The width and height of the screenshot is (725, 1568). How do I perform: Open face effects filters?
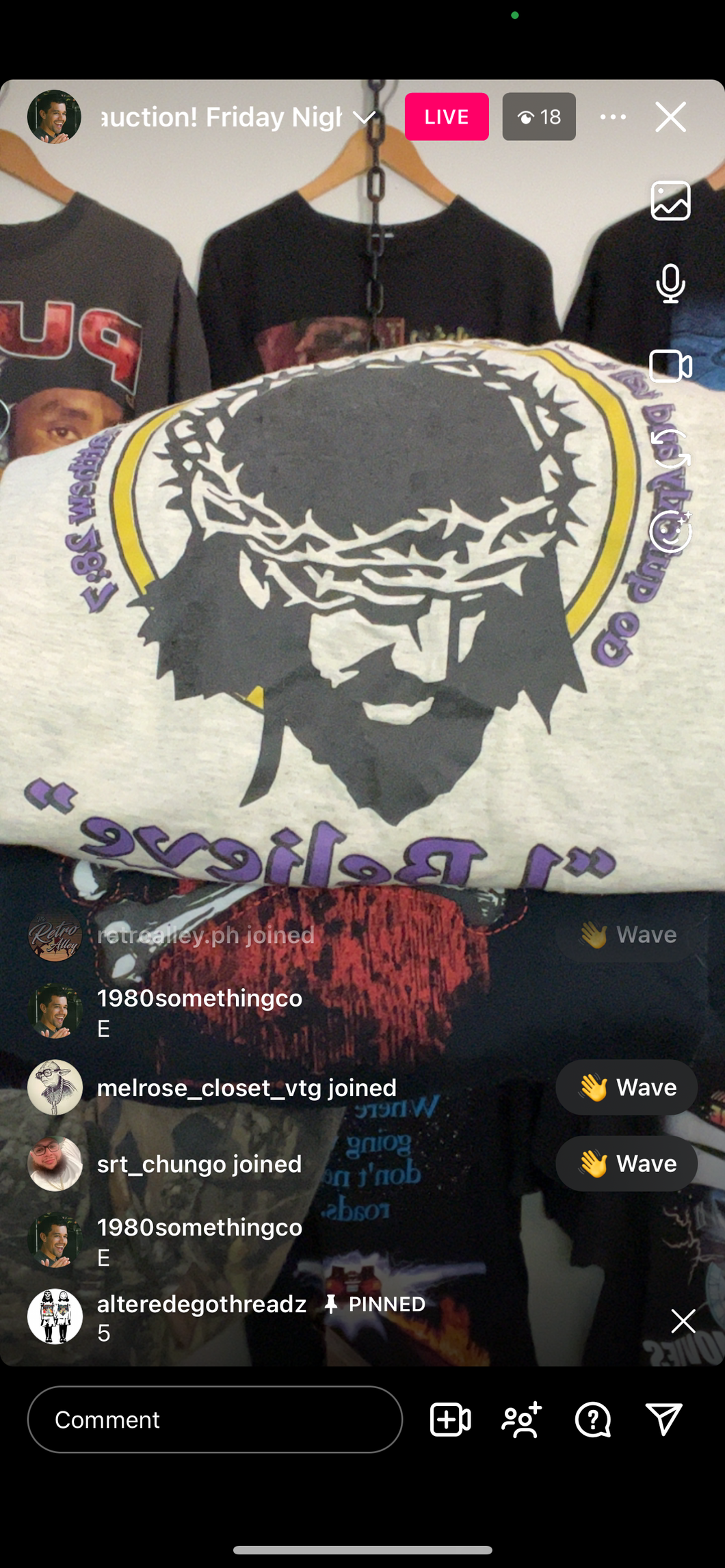[670, 531]
